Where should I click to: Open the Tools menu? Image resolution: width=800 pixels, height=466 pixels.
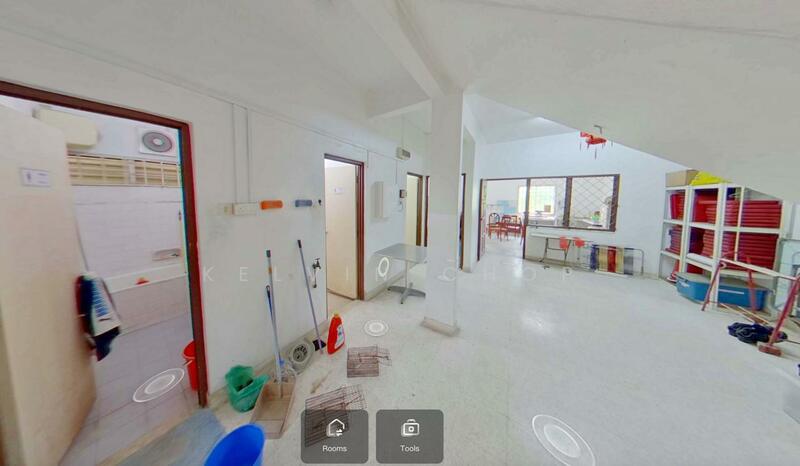pyautogui.click(x=409, y=436)
